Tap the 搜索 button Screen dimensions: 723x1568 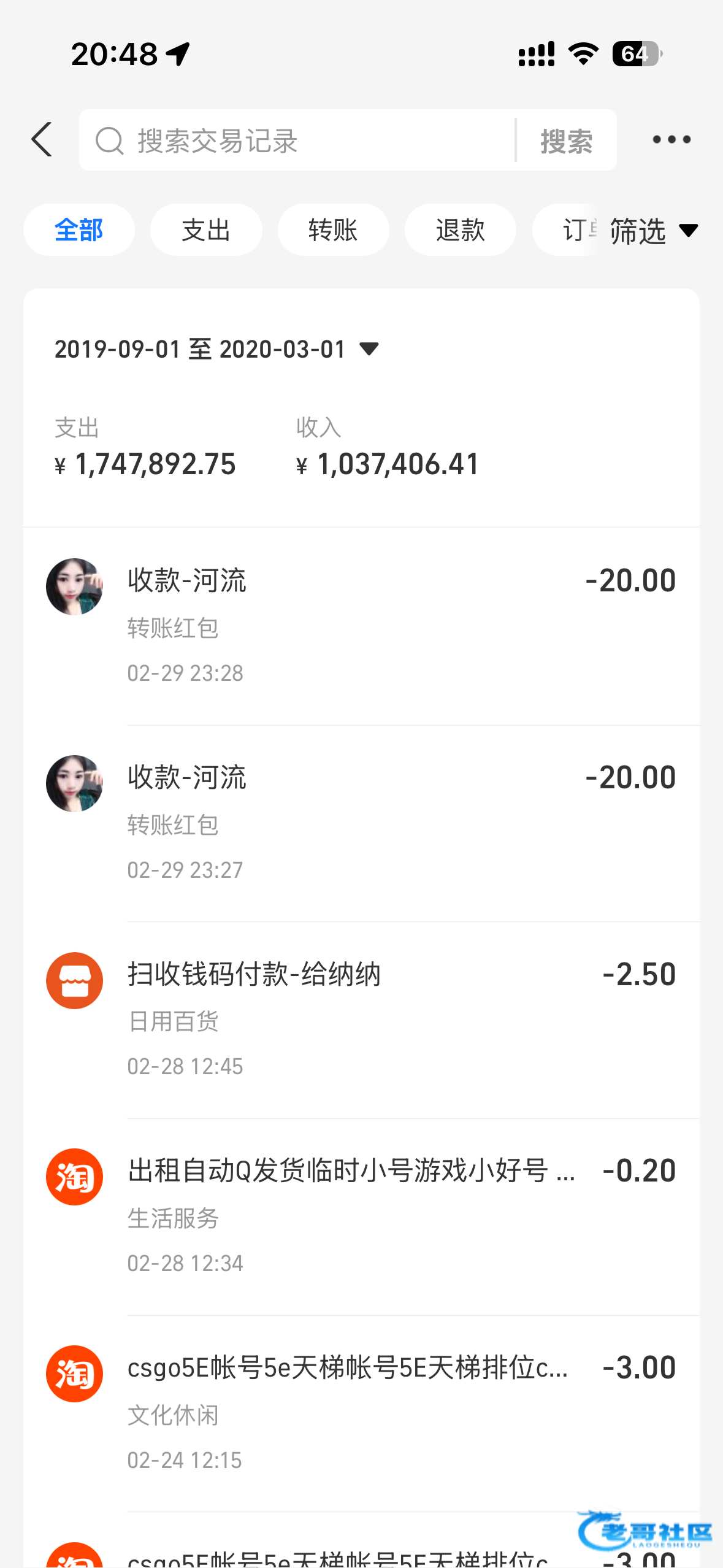[566, 140]
